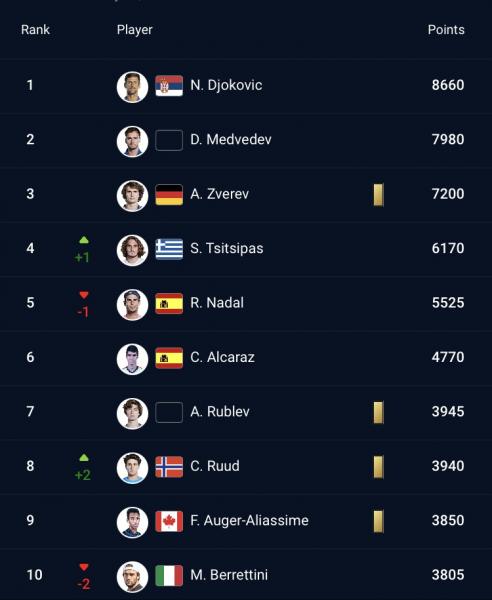Select A. Zverev in the rankings
This screenshot has width=492, height=600.
click(246, 195)
